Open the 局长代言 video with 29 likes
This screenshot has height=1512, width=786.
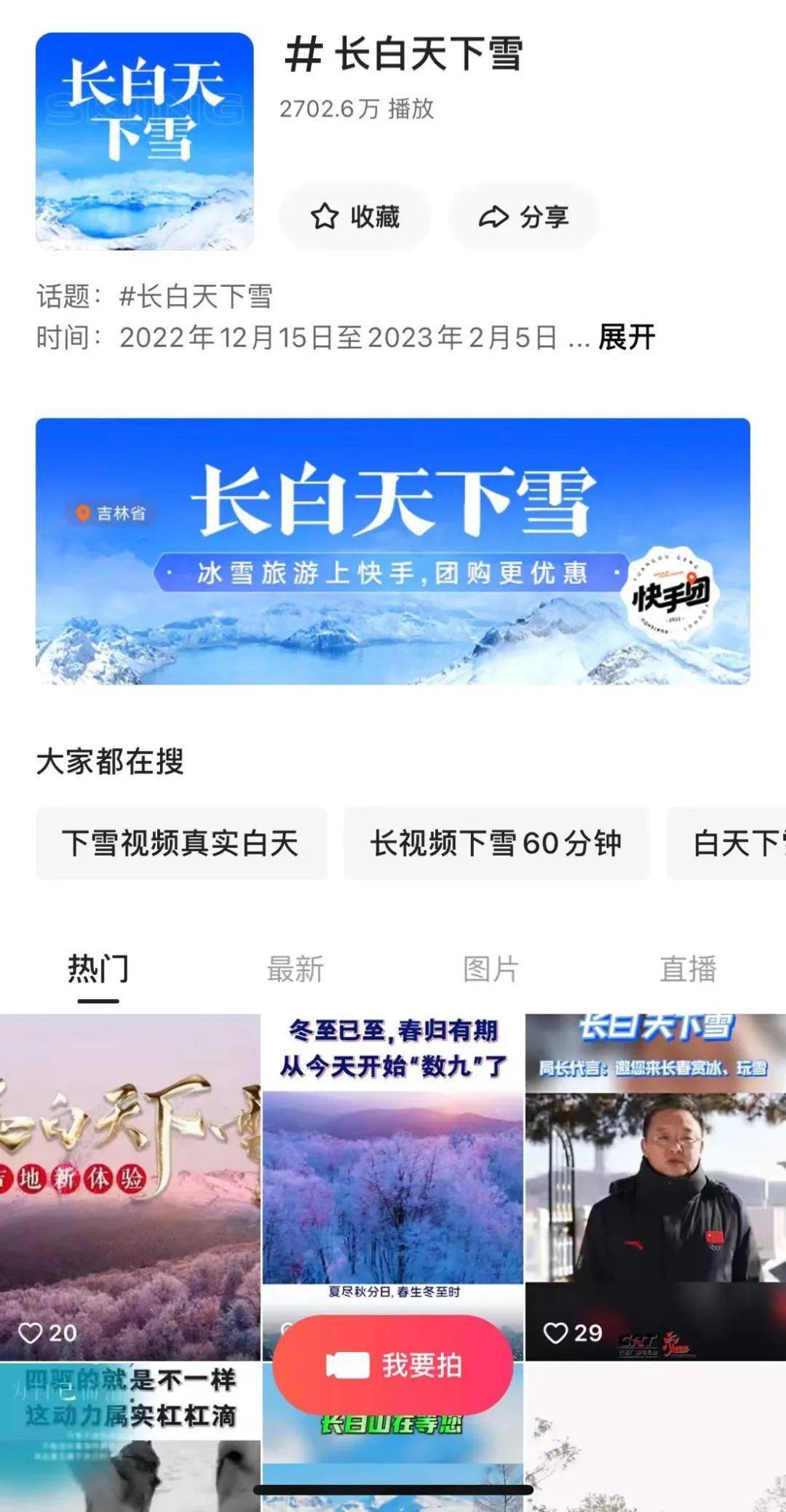(x=655, y=1186)
